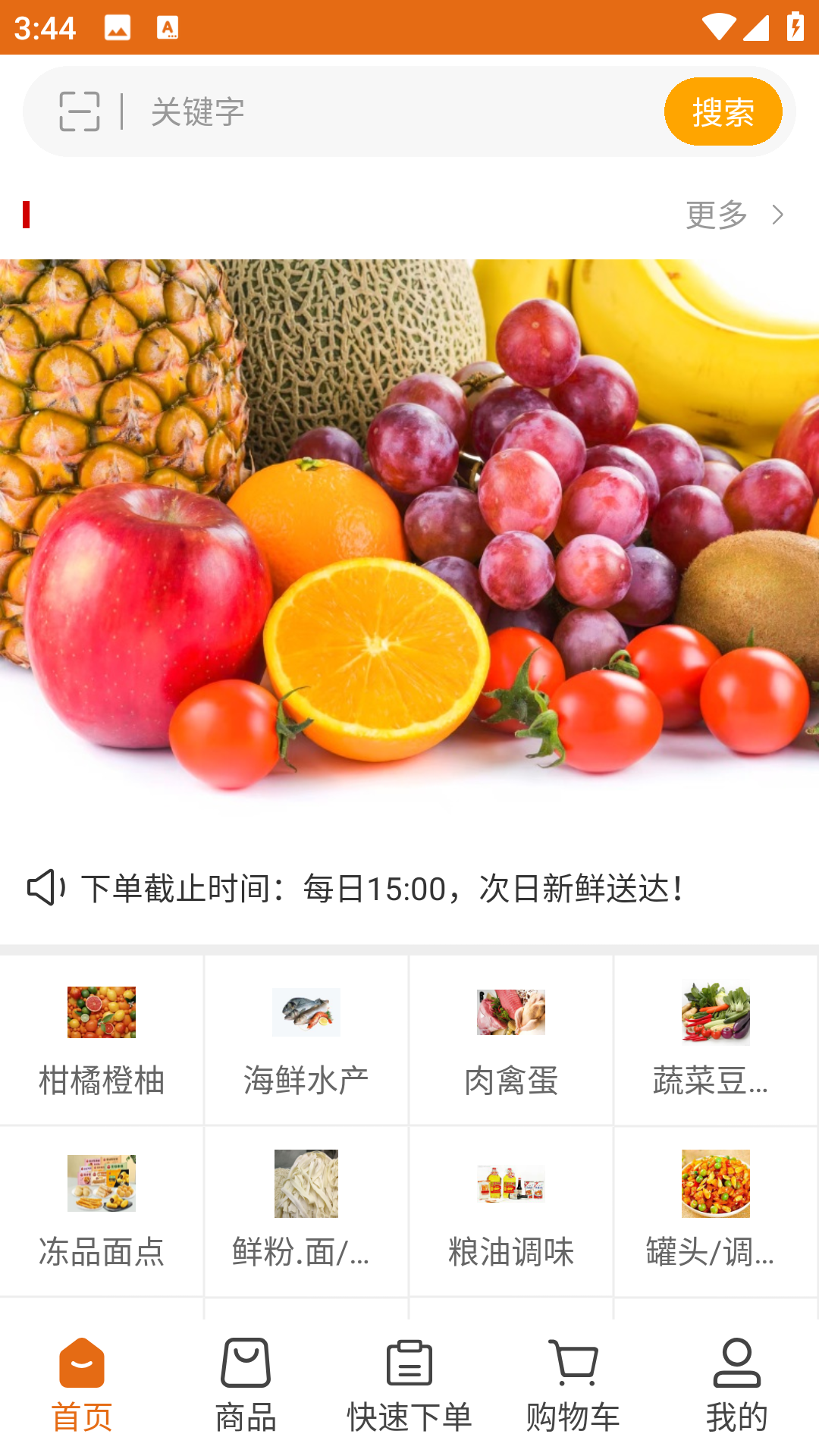Screen dimensions: 819x1456
Task: Open the 下单截止时间 announcement
Action: (x=382, y=888)
